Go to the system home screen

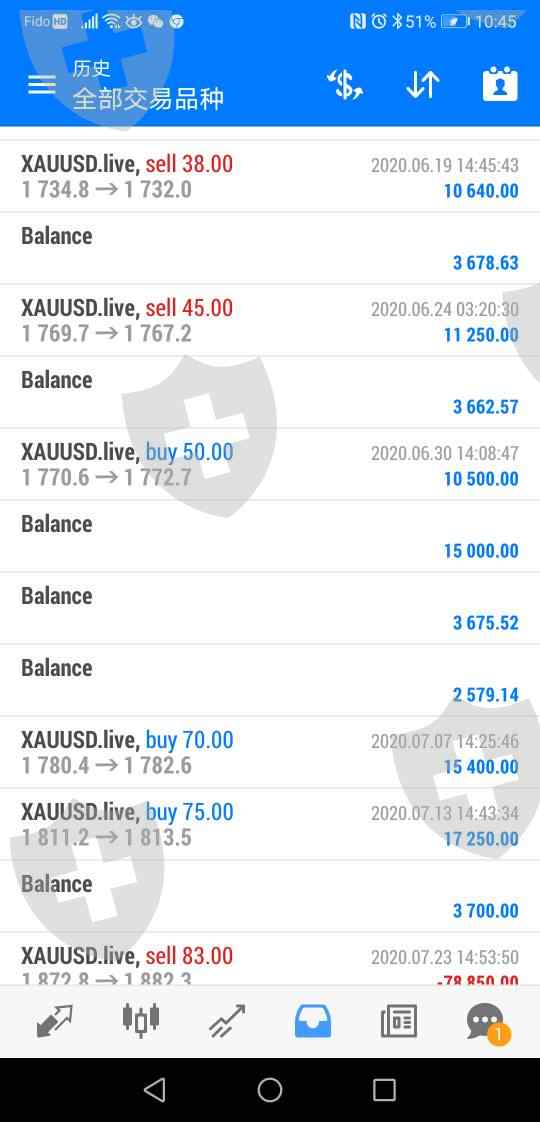[x=270, y=1090]
